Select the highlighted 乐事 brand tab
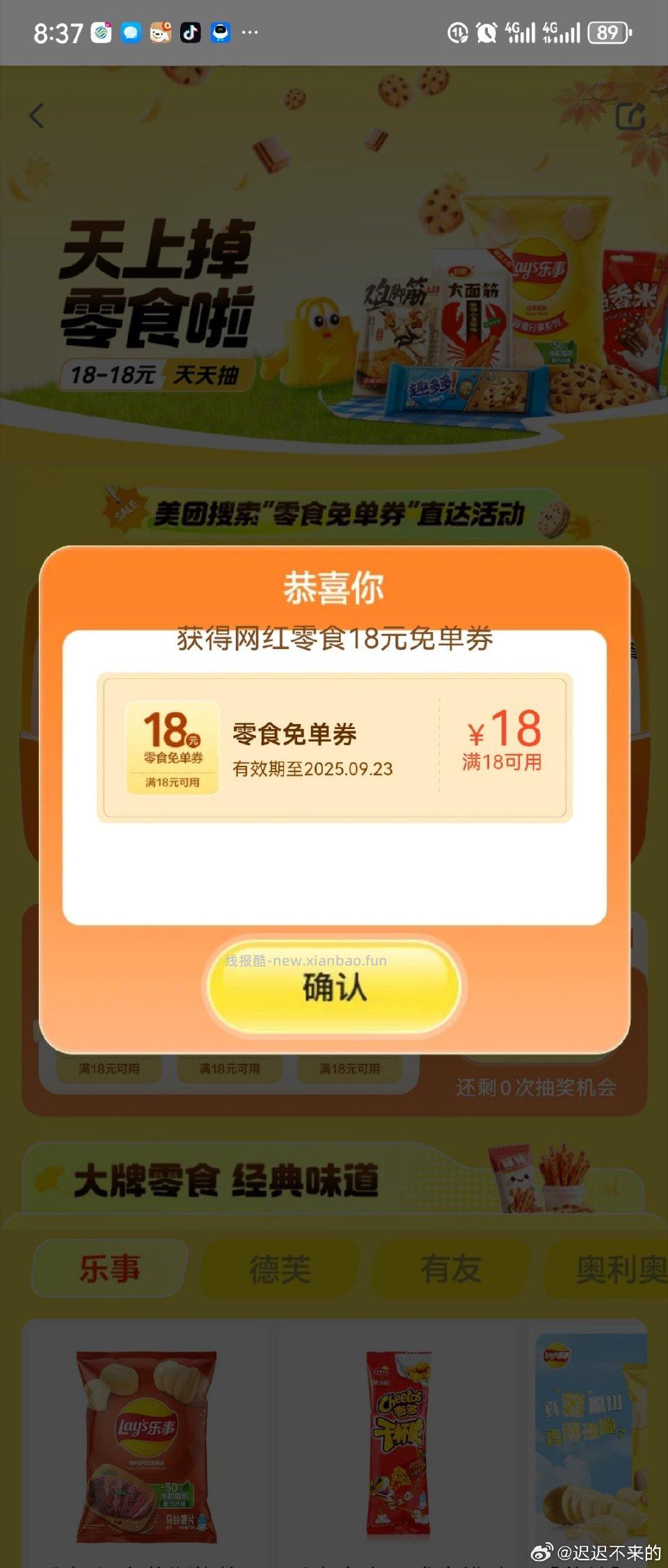The image size is (668, 1568). 109,1267
